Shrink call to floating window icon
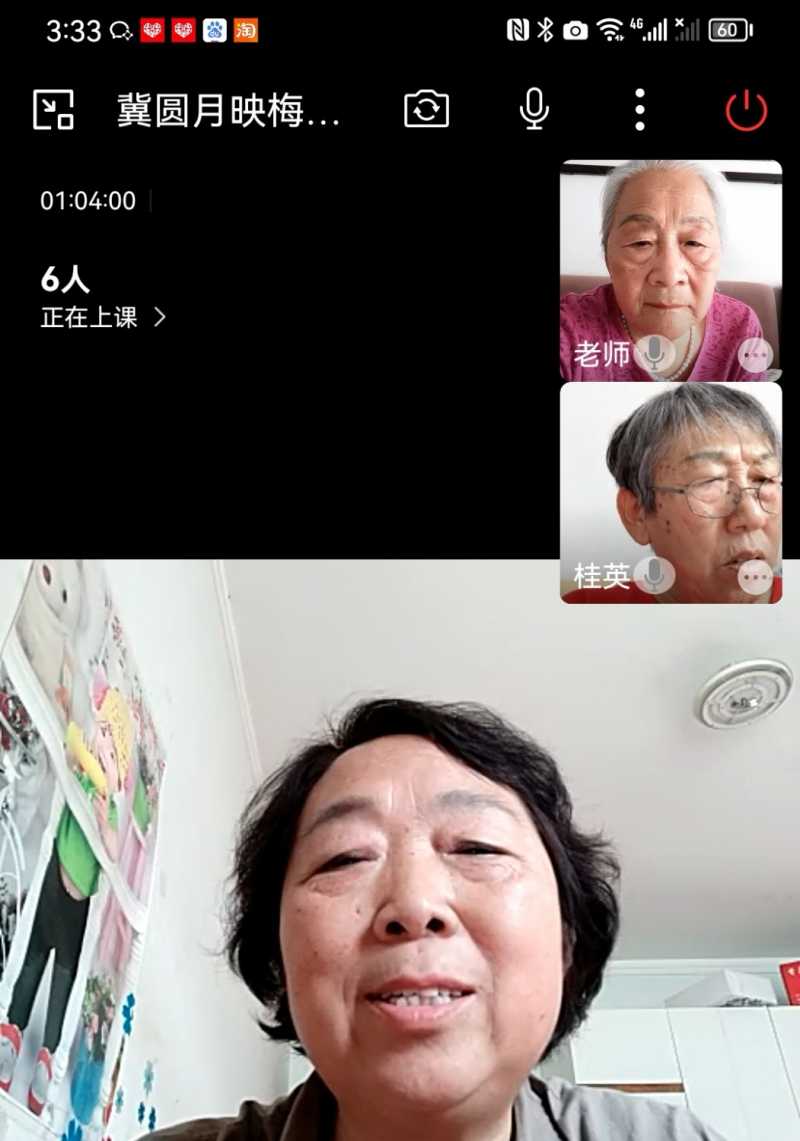The height and width of the screenshot is (1141, 800). click(54, 108)
